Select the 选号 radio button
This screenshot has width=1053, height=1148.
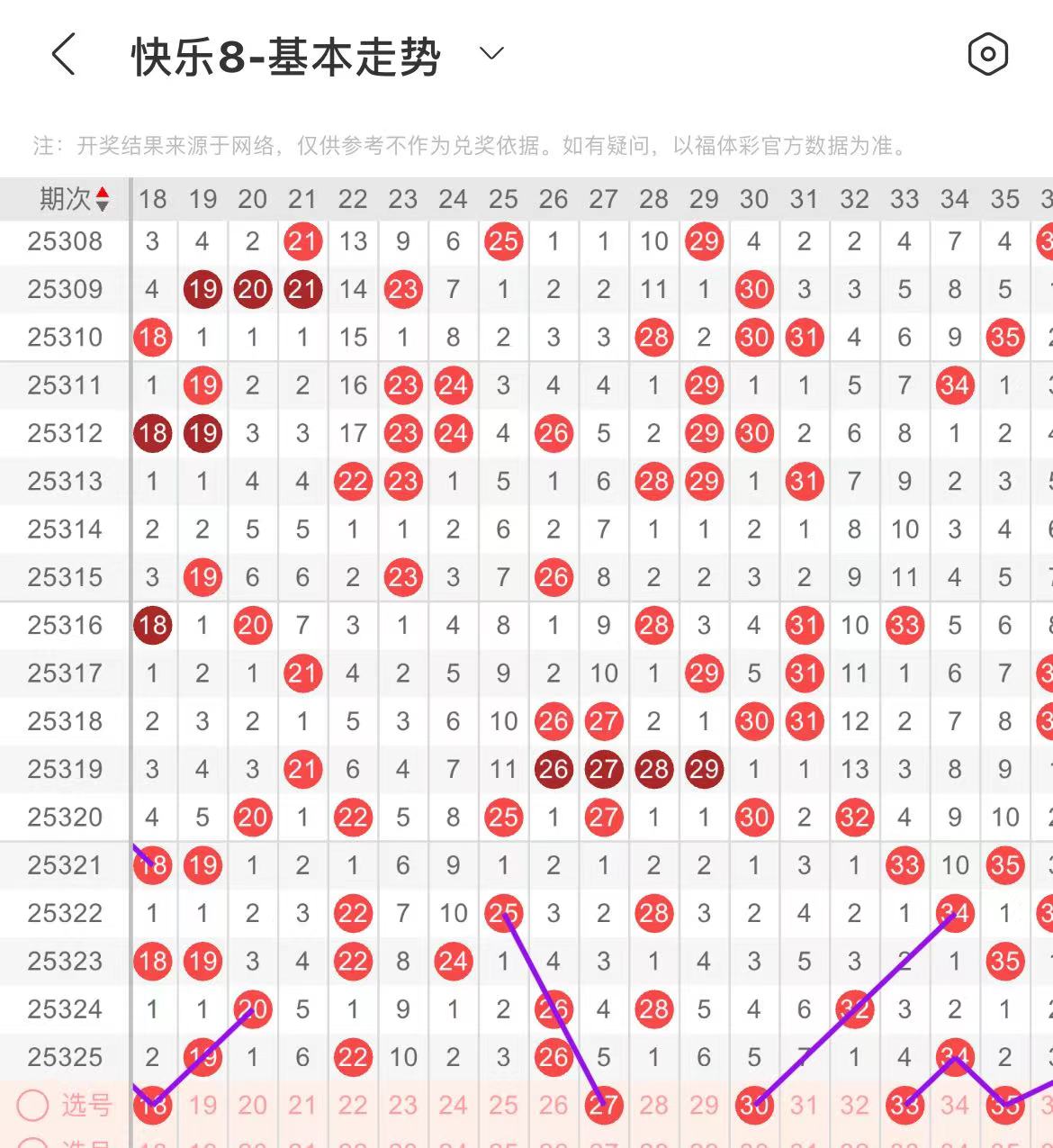pos(32,1105)
